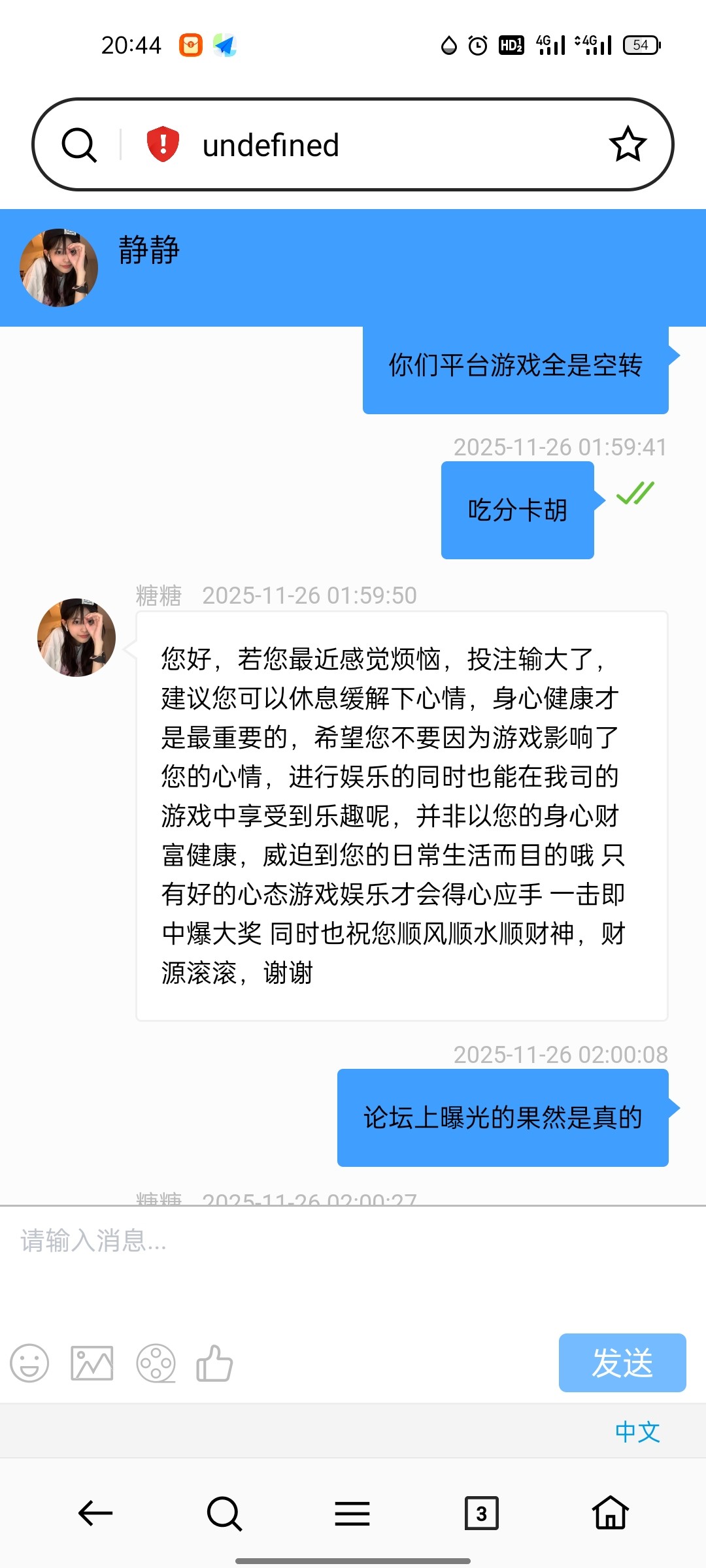The image size is (706, 1568).
Task: Tap the browser address bar showing undefined
Action: tap(366, 145)
